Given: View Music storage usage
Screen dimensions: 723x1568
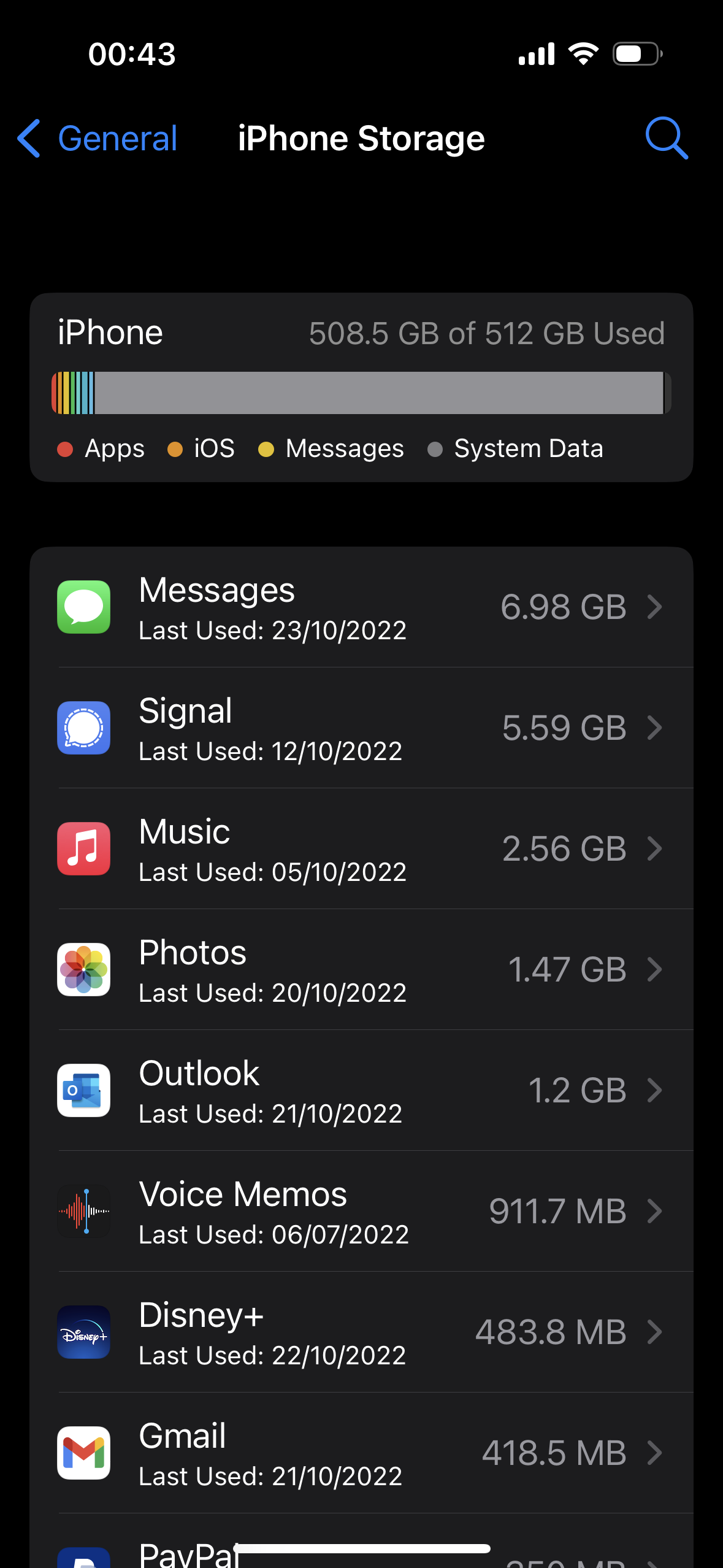Looking at the screenshot, I should tap(361, 849).
